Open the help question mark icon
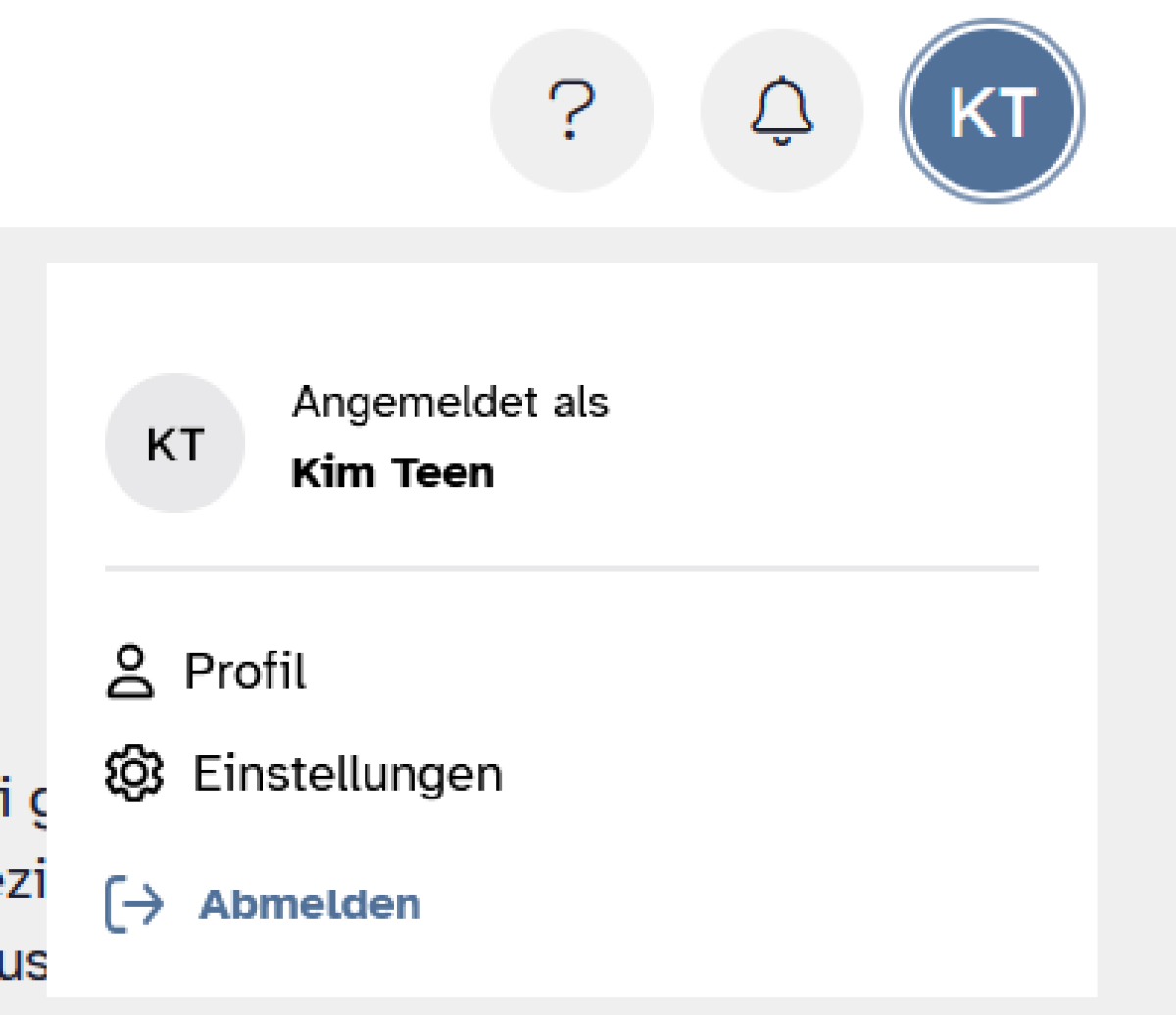The image size is (1176, 1015). [571, 111]
